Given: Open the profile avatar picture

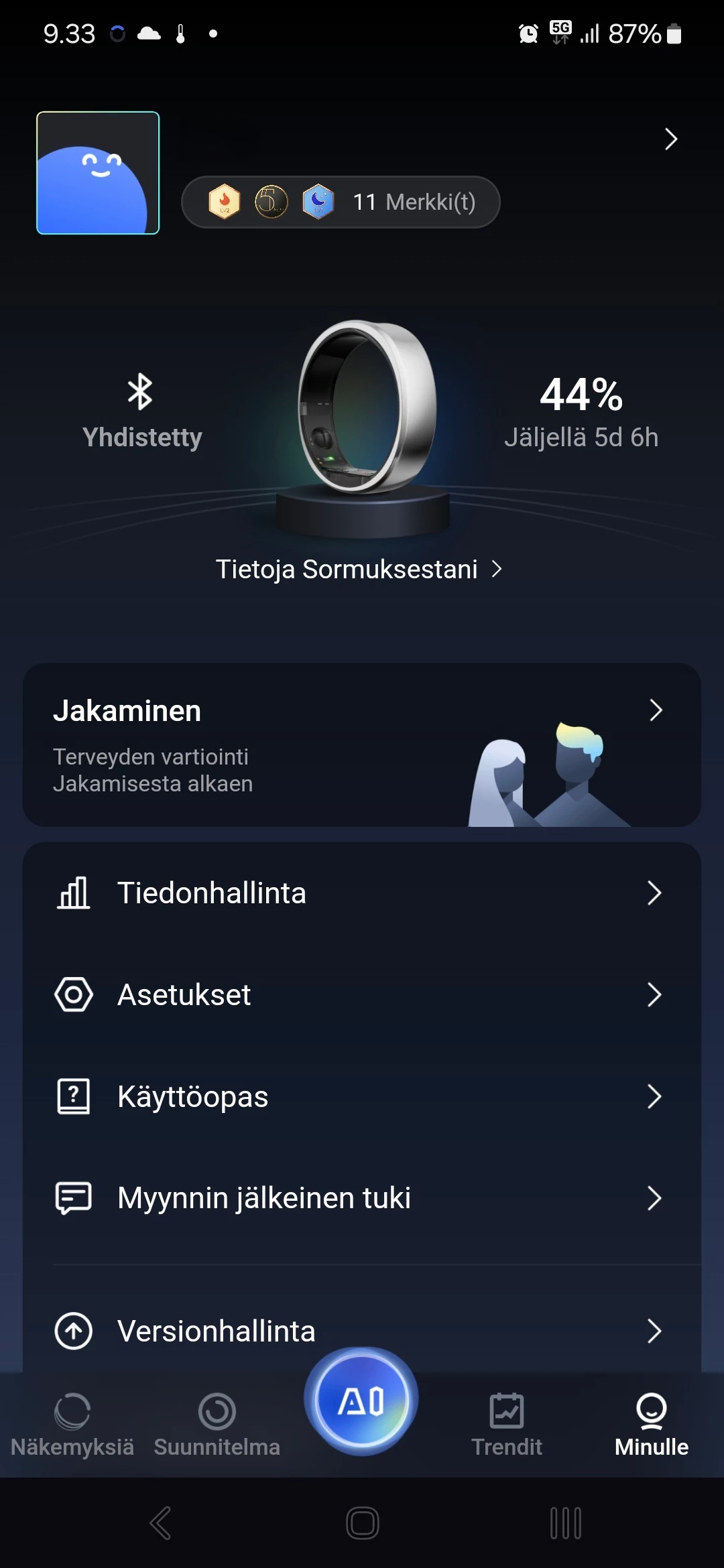Looking at the screenshot, I should pyautogui.click(x=98, y=173).
